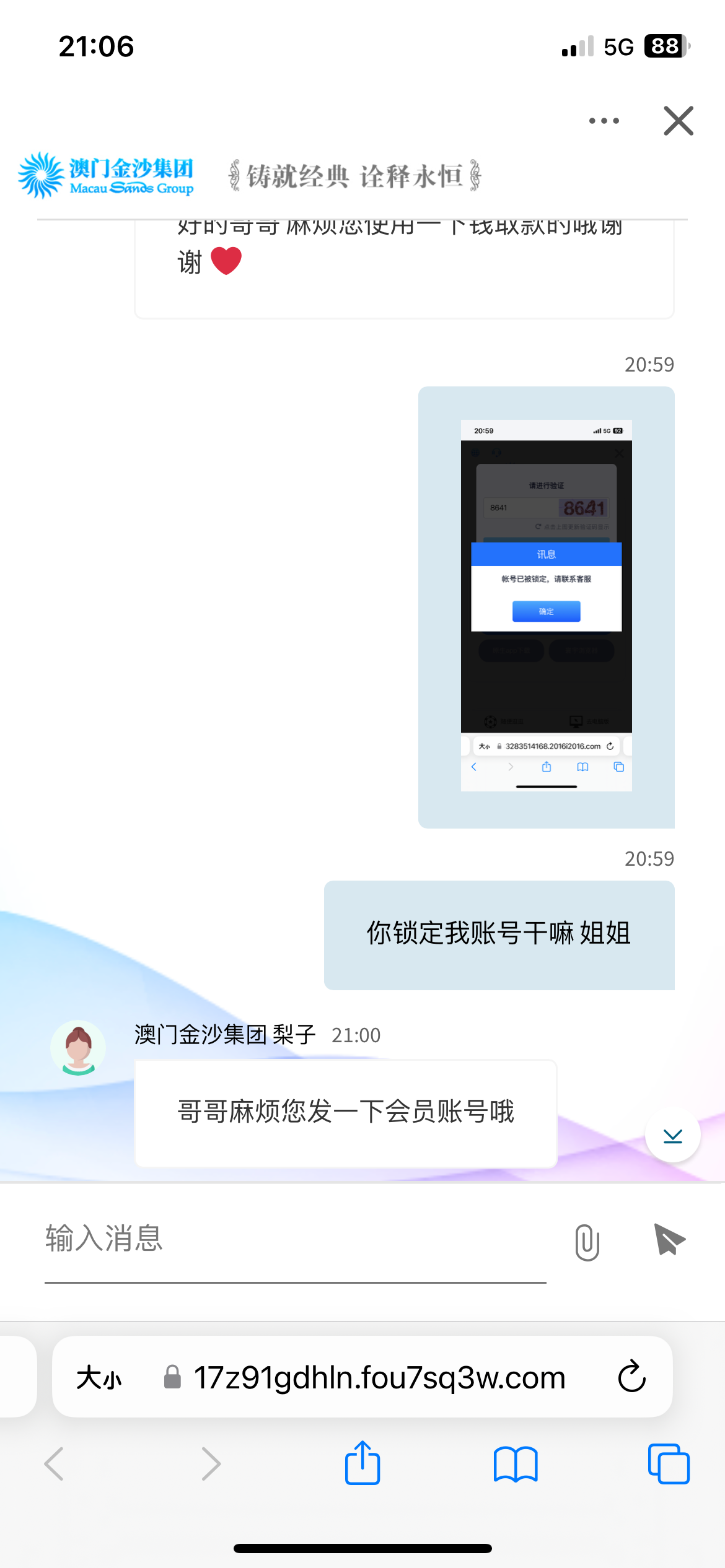The height and width of the screenshot is (1568, 725).
Task: Tap the browser address bar URL
Action: [379, 1377]
